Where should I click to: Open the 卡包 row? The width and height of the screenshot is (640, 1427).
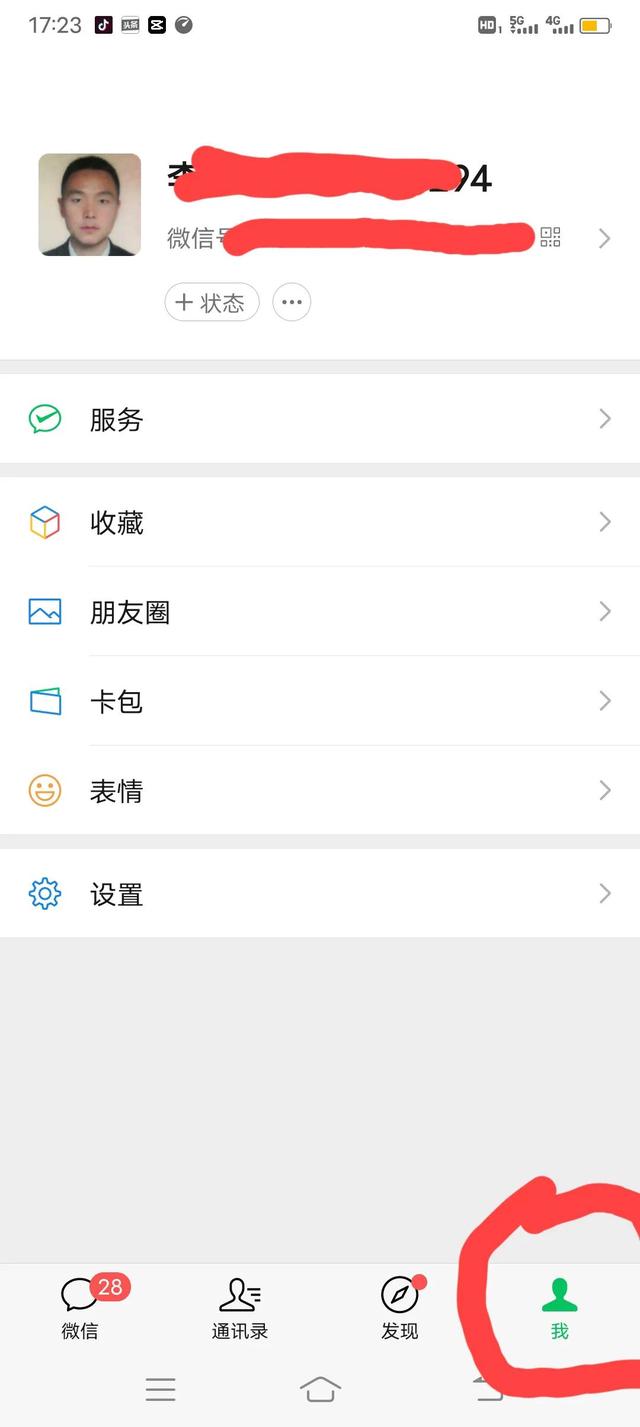point(320,701)
